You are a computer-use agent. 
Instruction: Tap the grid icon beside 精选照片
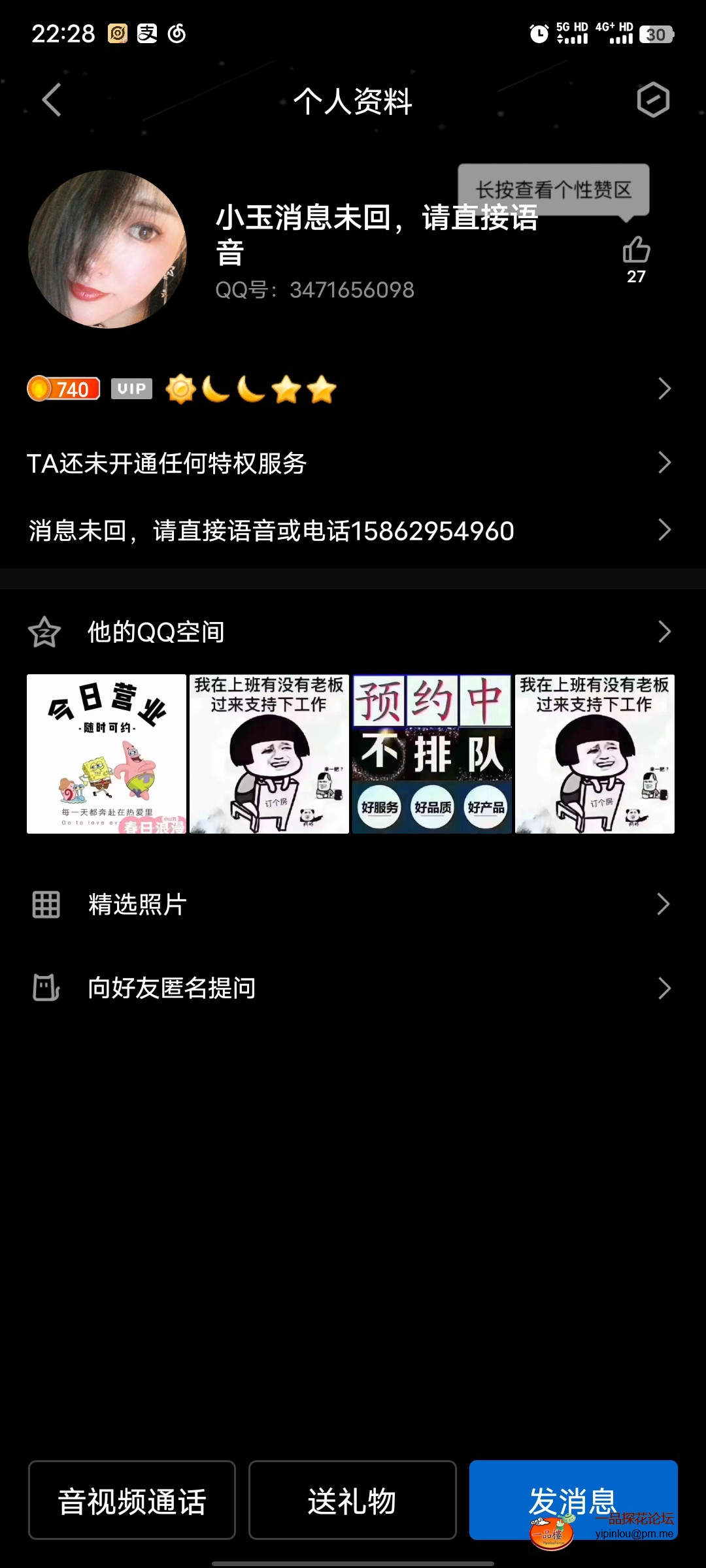(x=44, y=904)
